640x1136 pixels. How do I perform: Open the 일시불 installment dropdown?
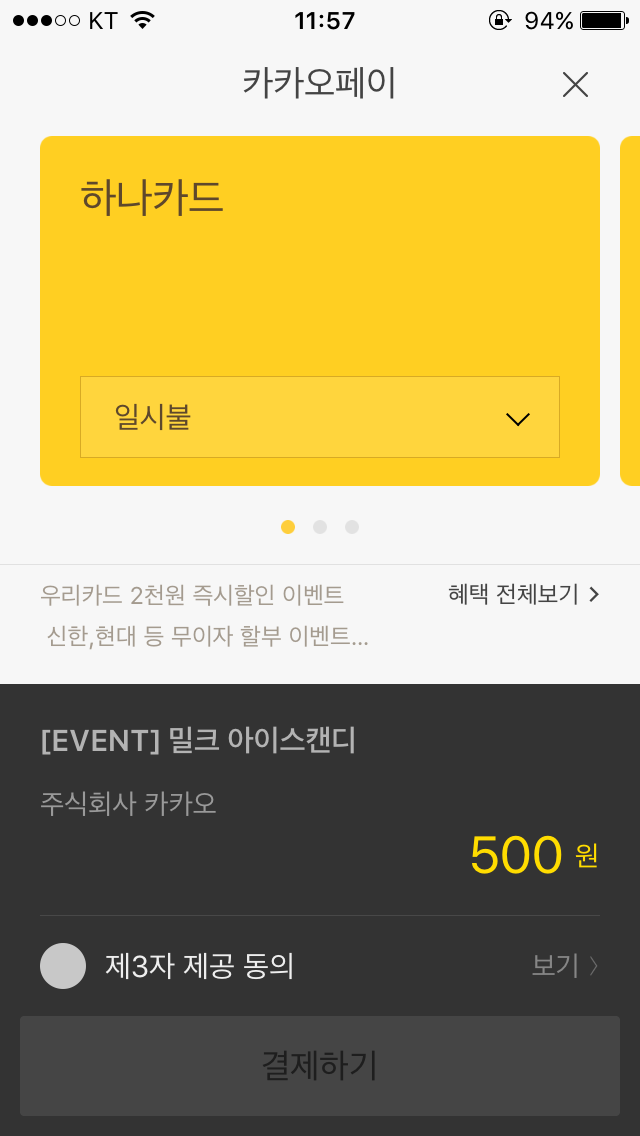[x=320, y=417]
